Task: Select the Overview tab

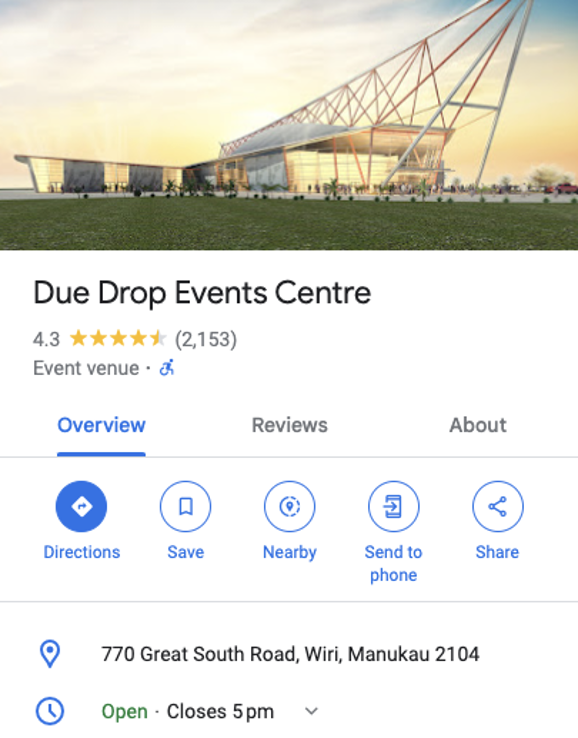Action: (101, 425)
